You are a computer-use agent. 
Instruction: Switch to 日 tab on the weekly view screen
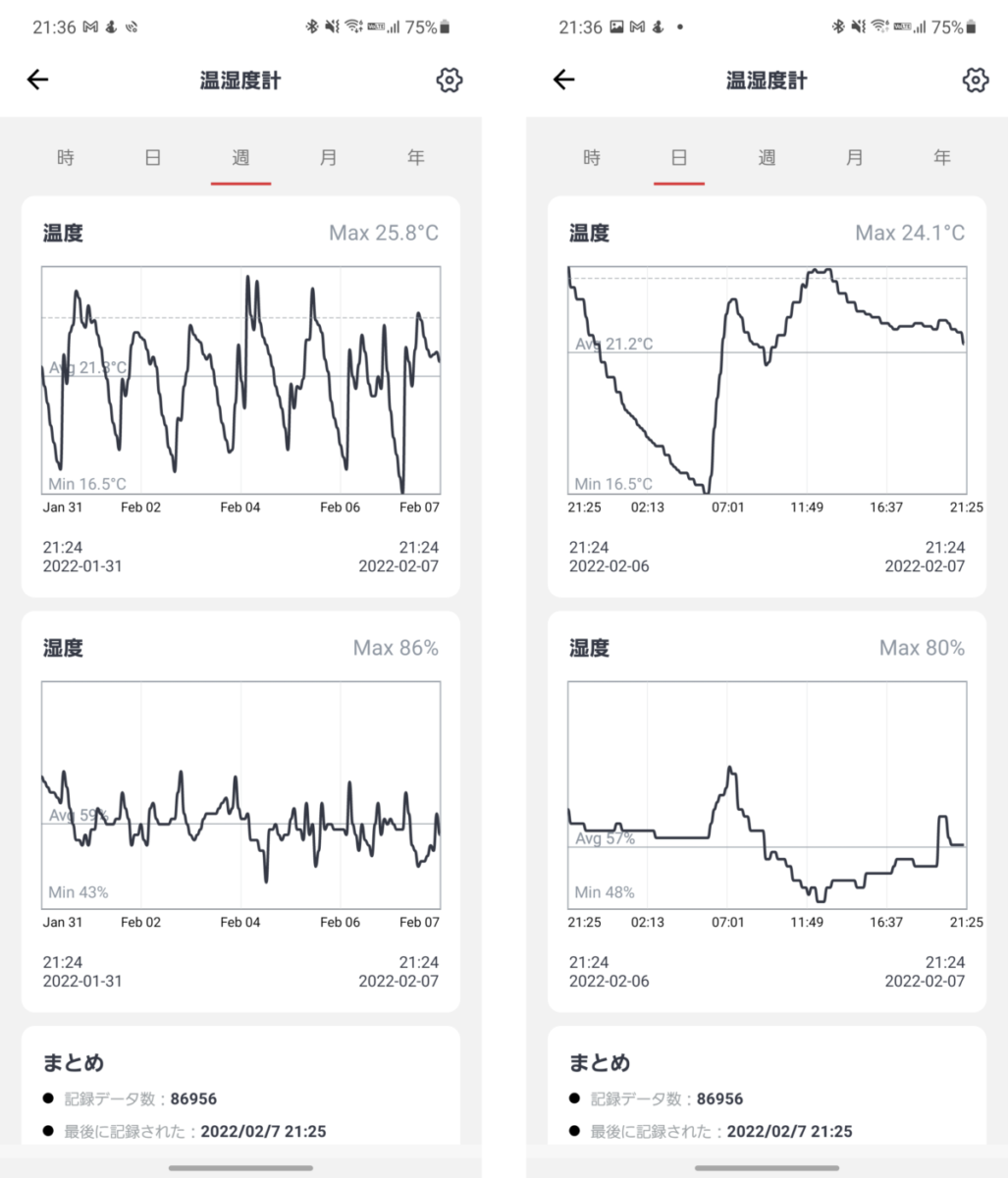point(152,157)
